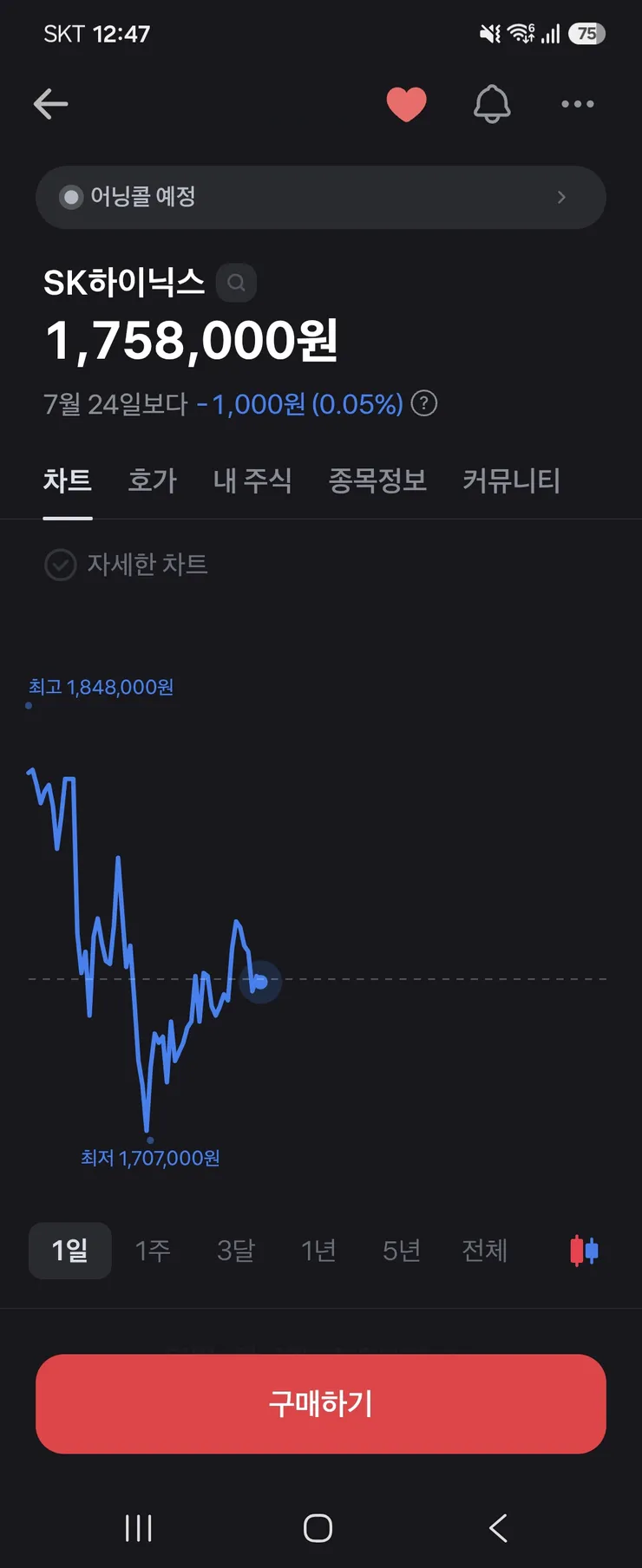
Task: Select the 3달 chart range
Action: [236, 1251]
